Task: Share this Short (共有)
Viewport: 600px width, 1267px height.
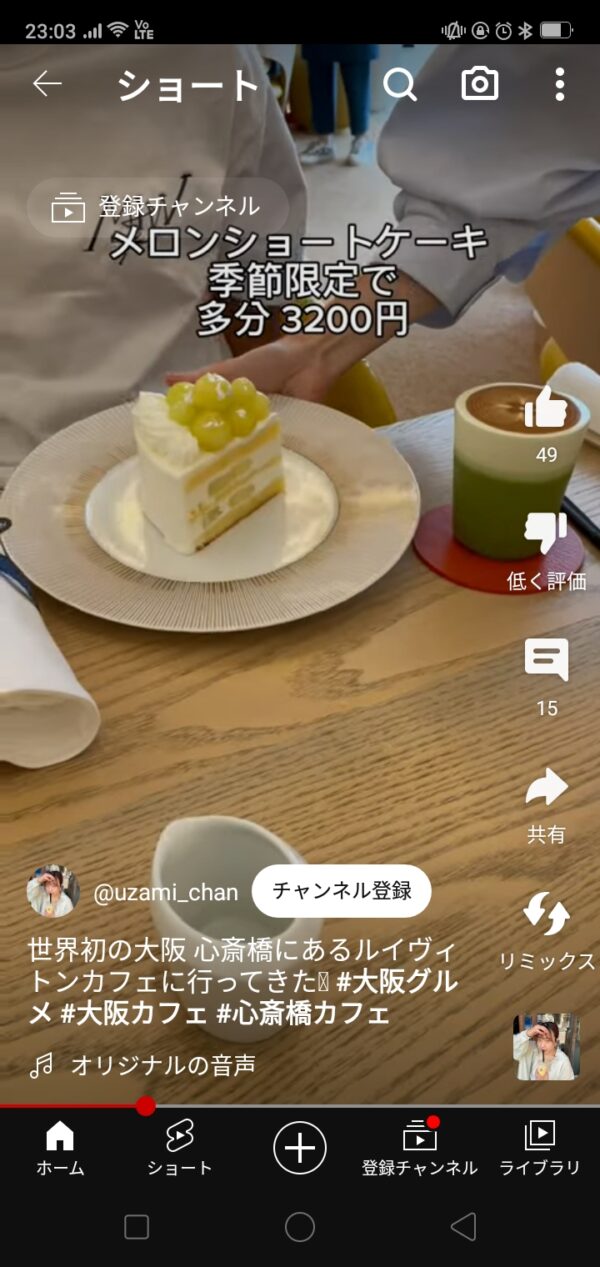Action: pyautogui.click(x=546, y=789)
